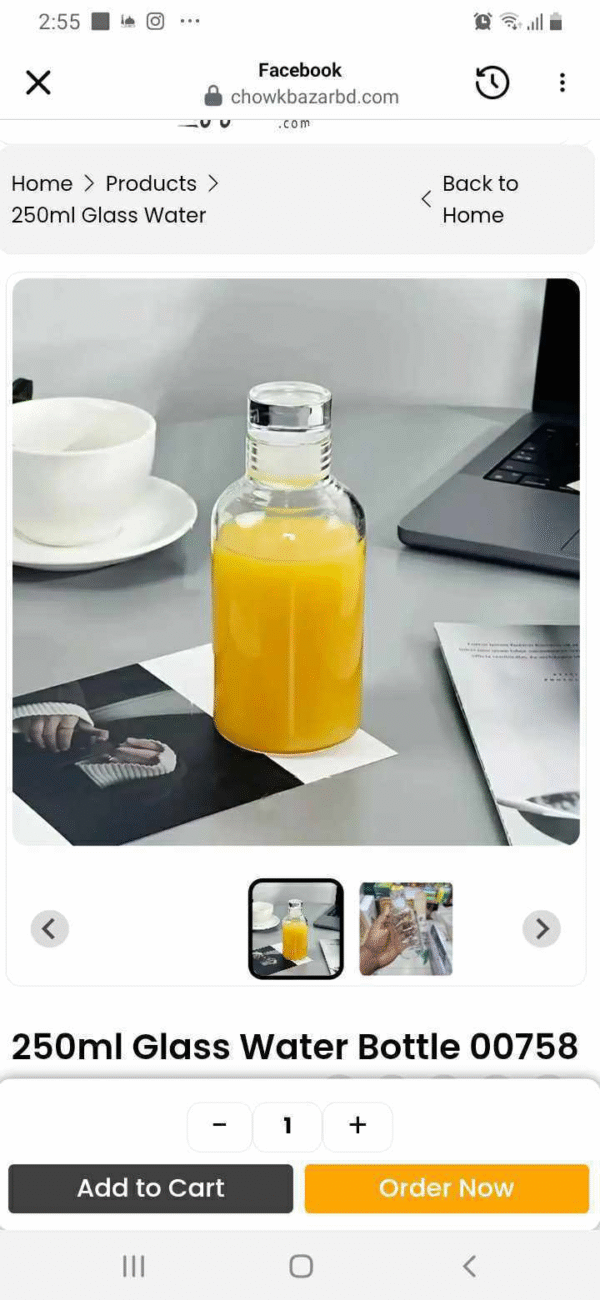
Task: Open the three-dot overflow menu
Action: (562, 83)
